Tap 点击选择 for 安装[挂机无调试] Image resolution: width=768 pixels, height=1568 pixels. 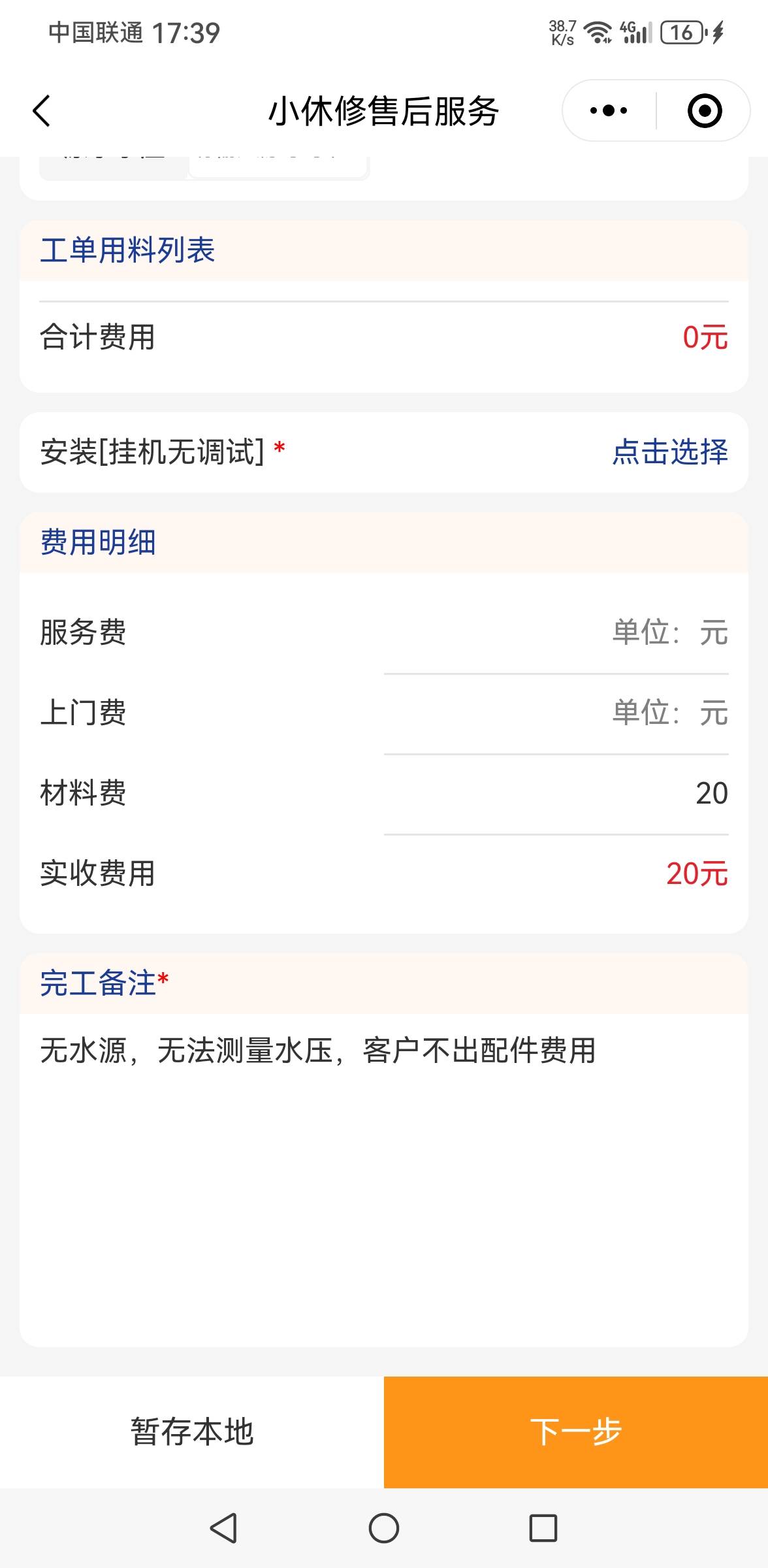pyautogui.click(x=669, y=452)
